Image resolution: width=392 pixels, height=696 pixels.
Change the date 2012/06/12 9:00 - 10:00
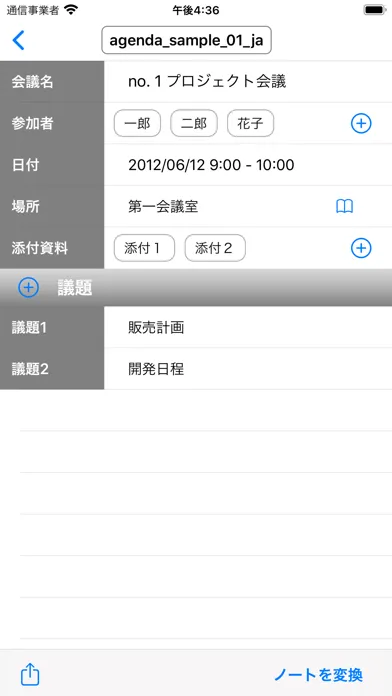click(x=211, y=165)
